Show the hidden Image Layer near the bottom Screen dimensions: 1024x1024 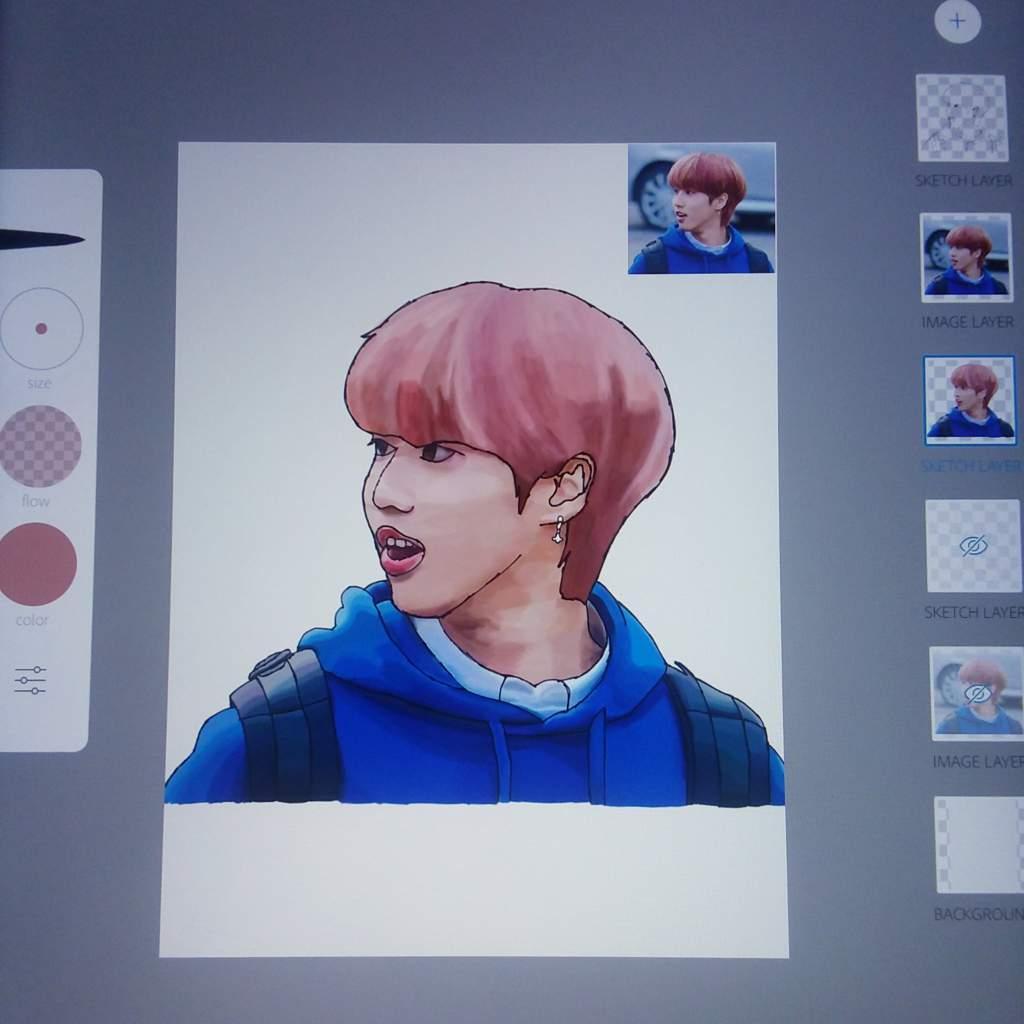point(976,693)
